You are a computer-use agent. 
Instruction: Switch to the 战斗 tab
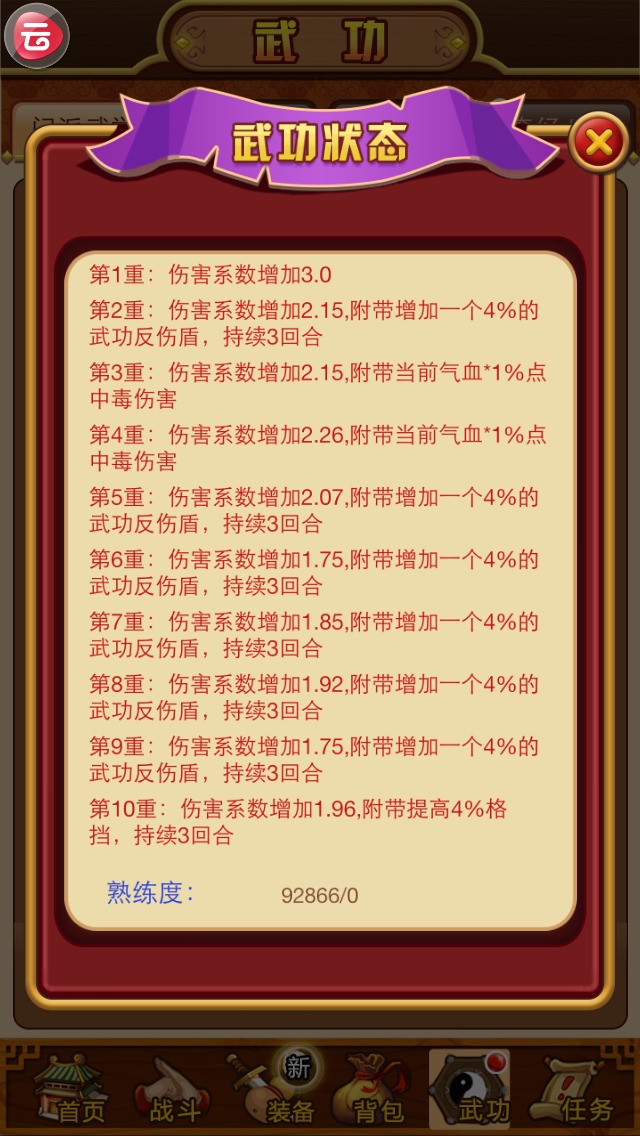click(172, 1091)
